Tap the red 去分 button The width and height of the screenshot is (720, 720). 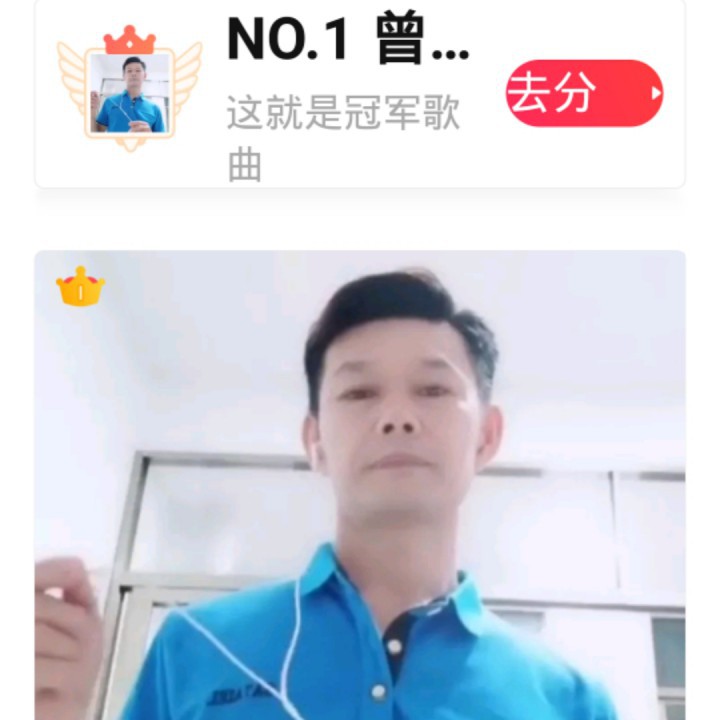tap(584, 93)
